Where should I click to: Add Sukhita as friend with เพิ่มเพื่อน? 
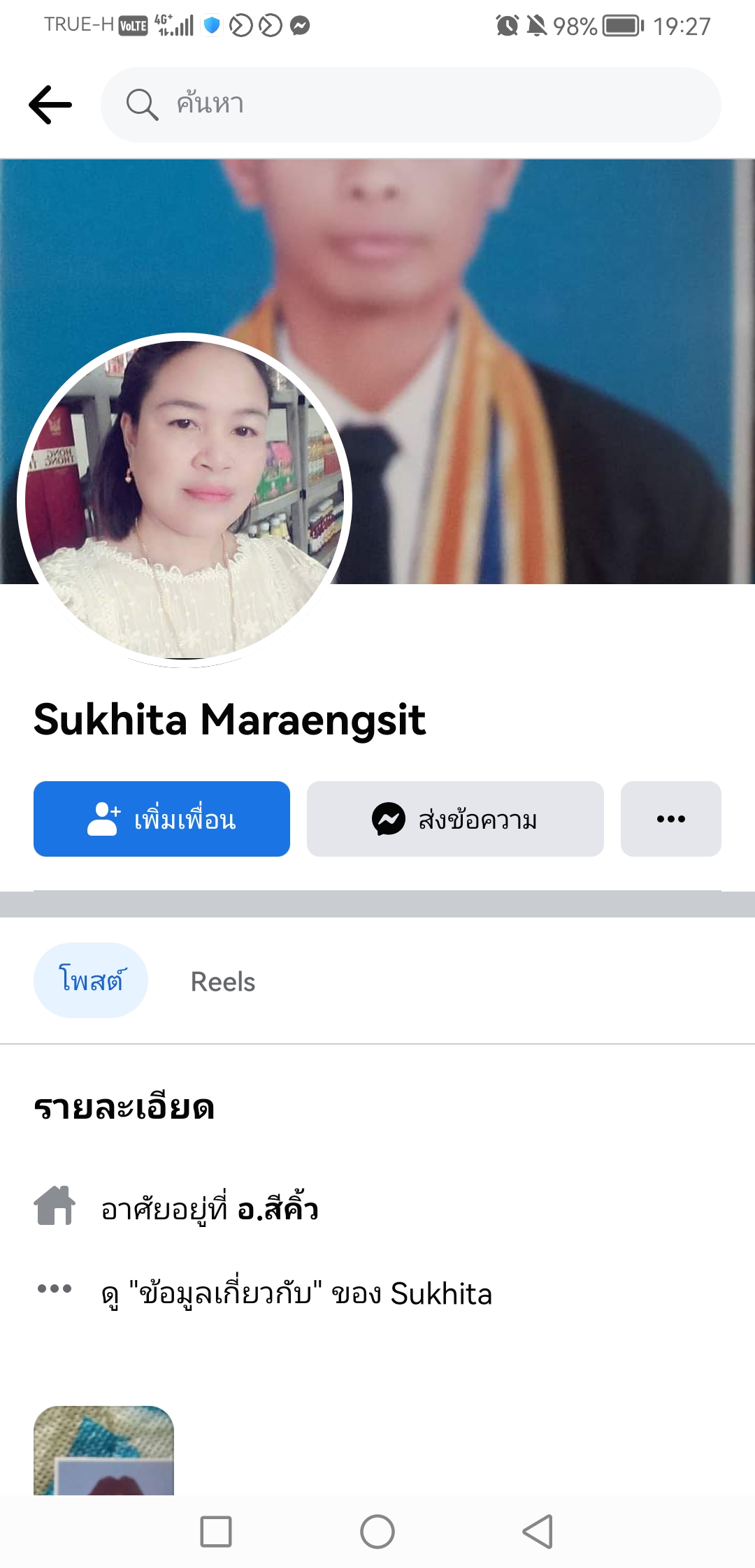pyautogui.click(x=161, y=819)
